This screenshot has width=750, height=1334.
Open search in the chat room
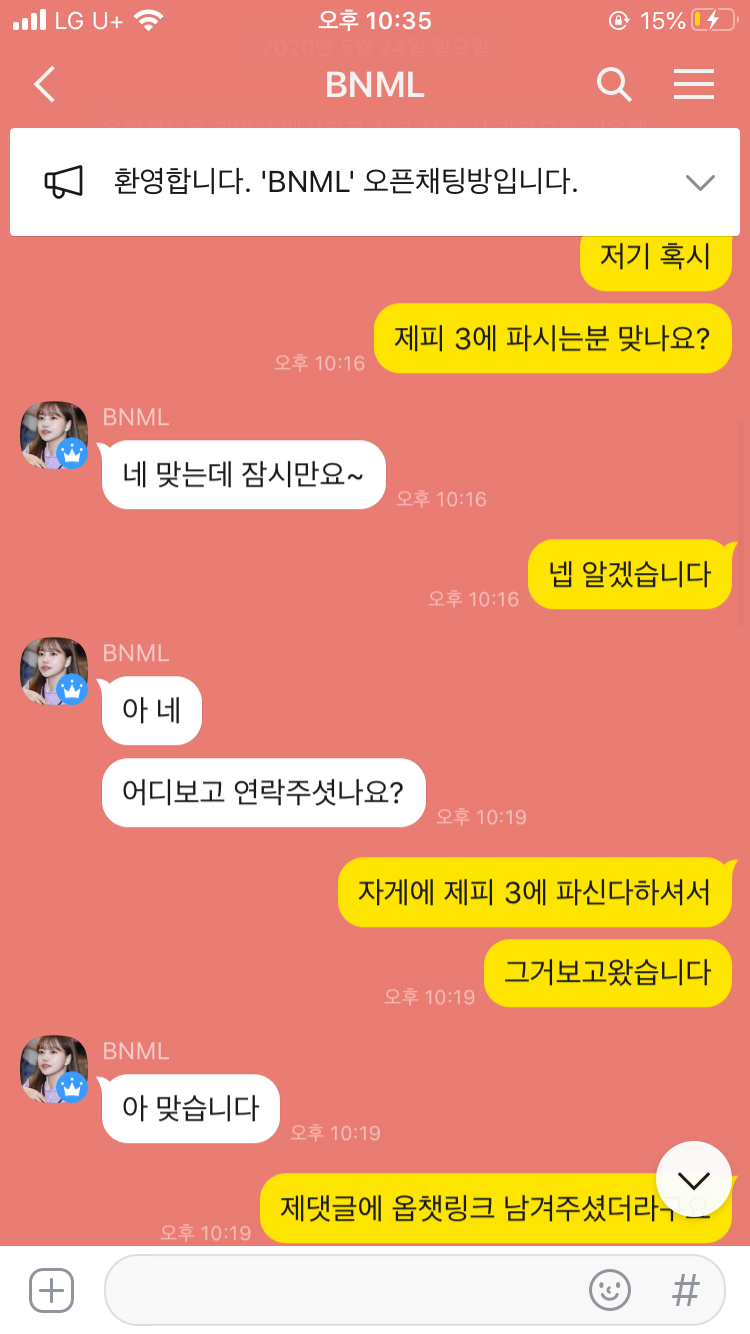coord(614,85)
